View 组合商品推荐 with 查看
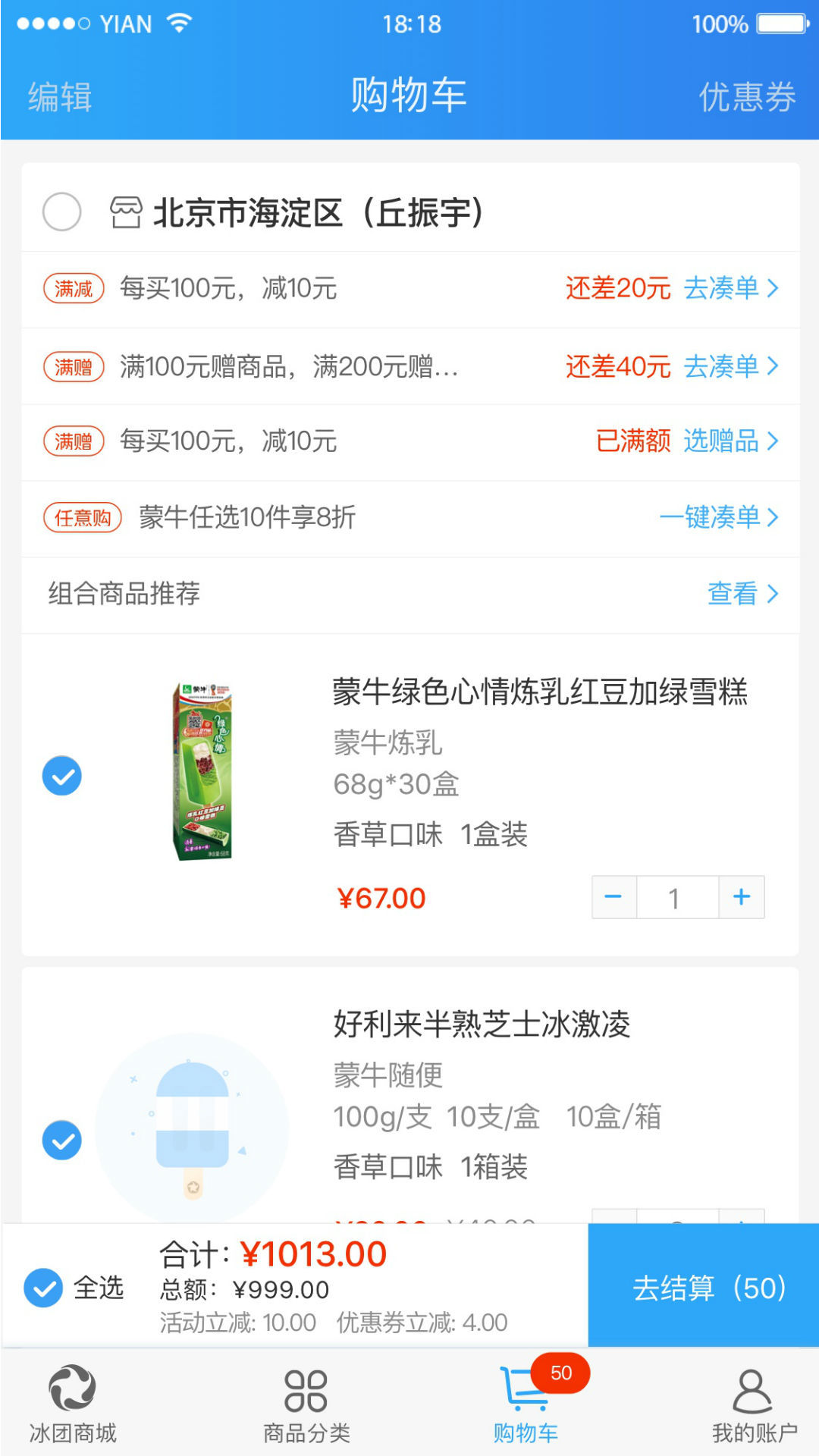Viewport: 819px width, 1456px height. pos(742,593)
